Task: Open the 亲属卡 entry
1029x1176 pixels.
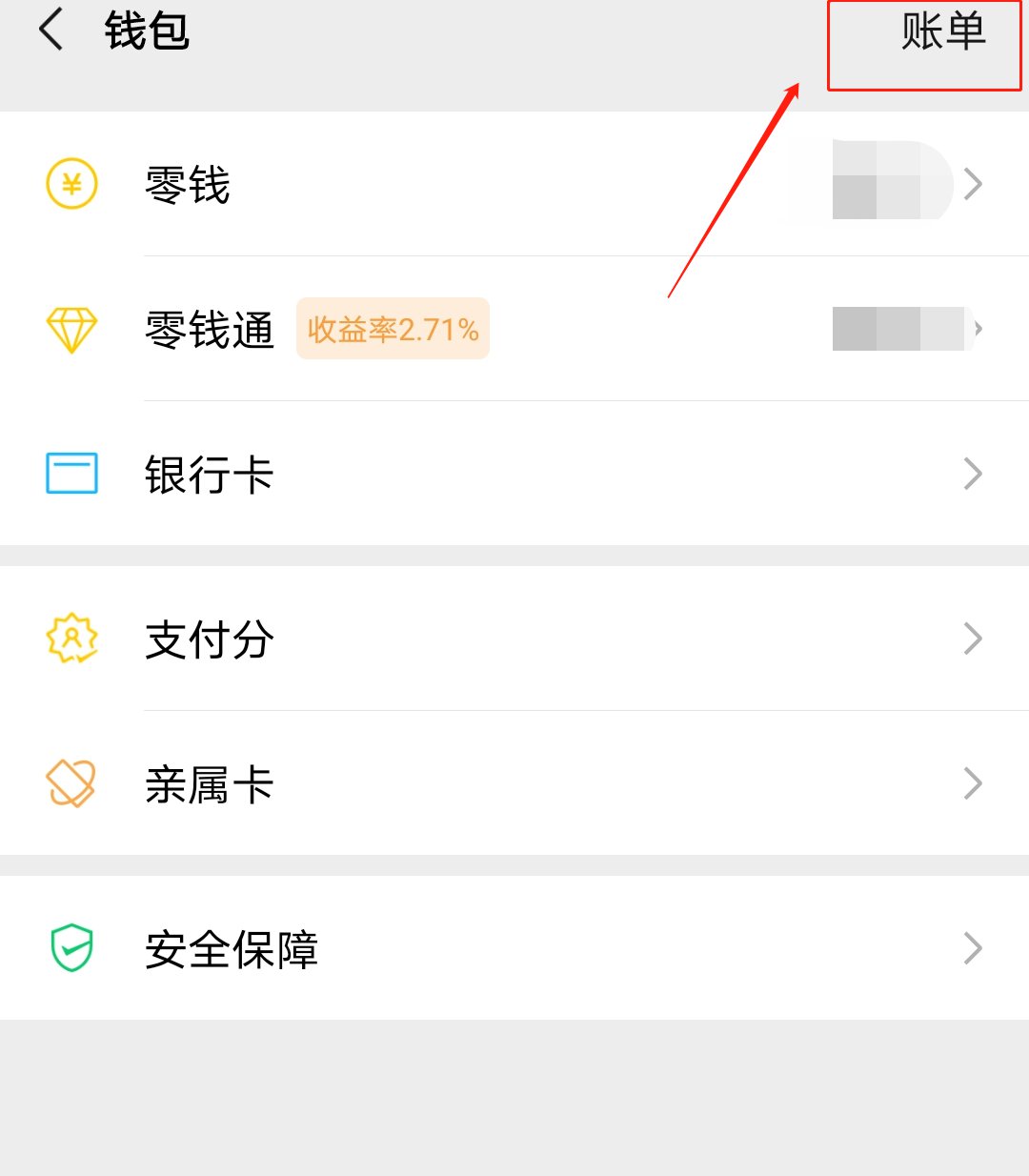Action: coord(210,784)
